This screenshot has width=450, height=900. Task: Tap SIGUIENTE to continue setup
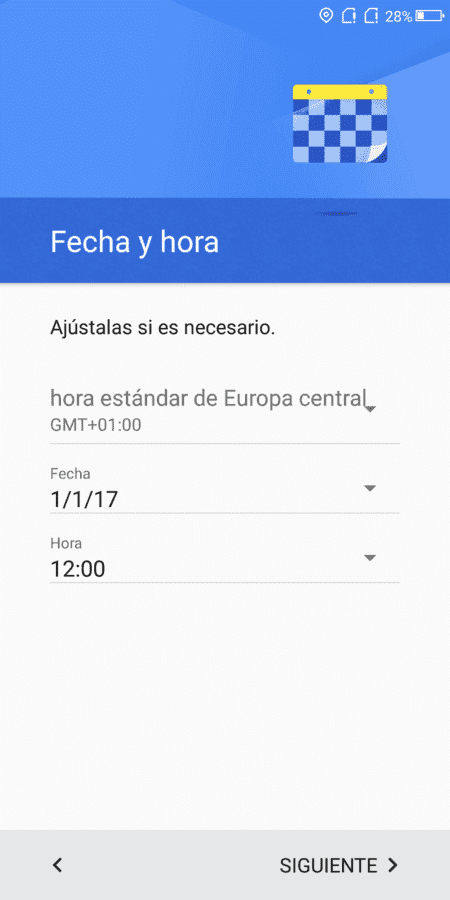pyautogui.click(x=339, y=865)
